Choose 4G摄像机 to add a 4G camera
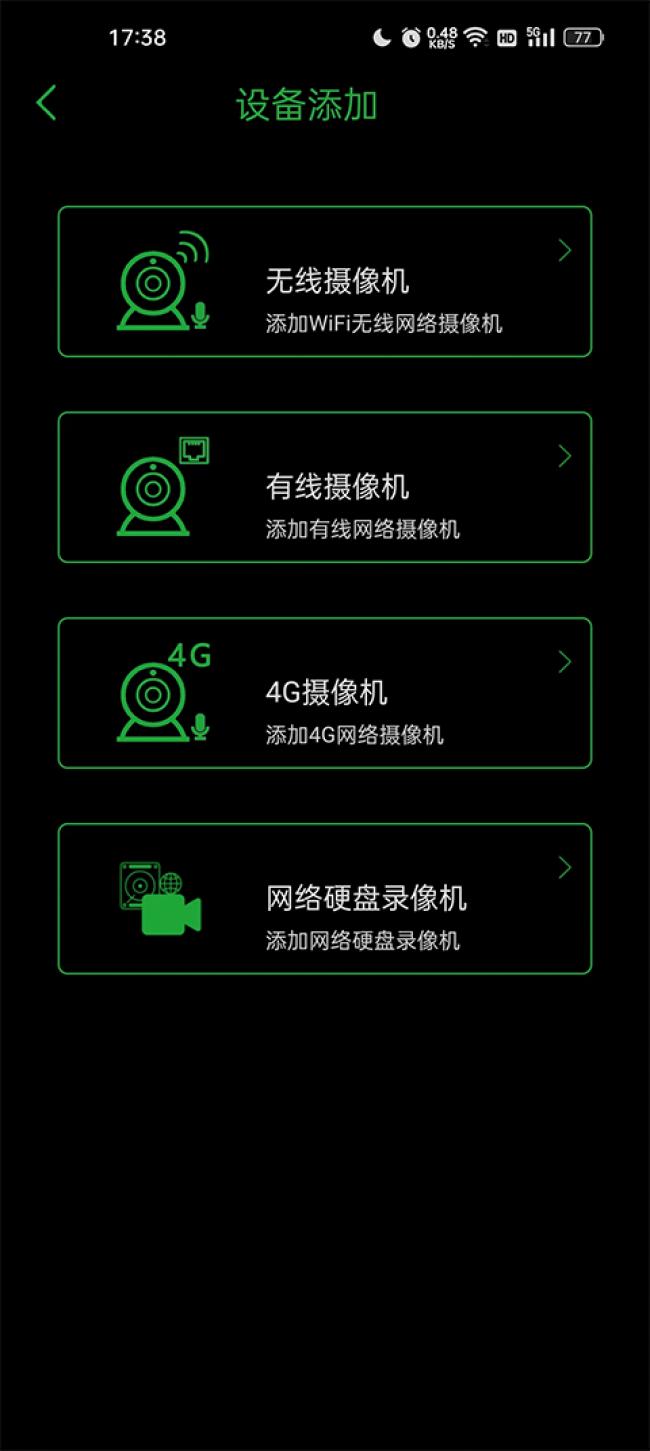Viewport: 650px width, 1451px height. point(325,693)
